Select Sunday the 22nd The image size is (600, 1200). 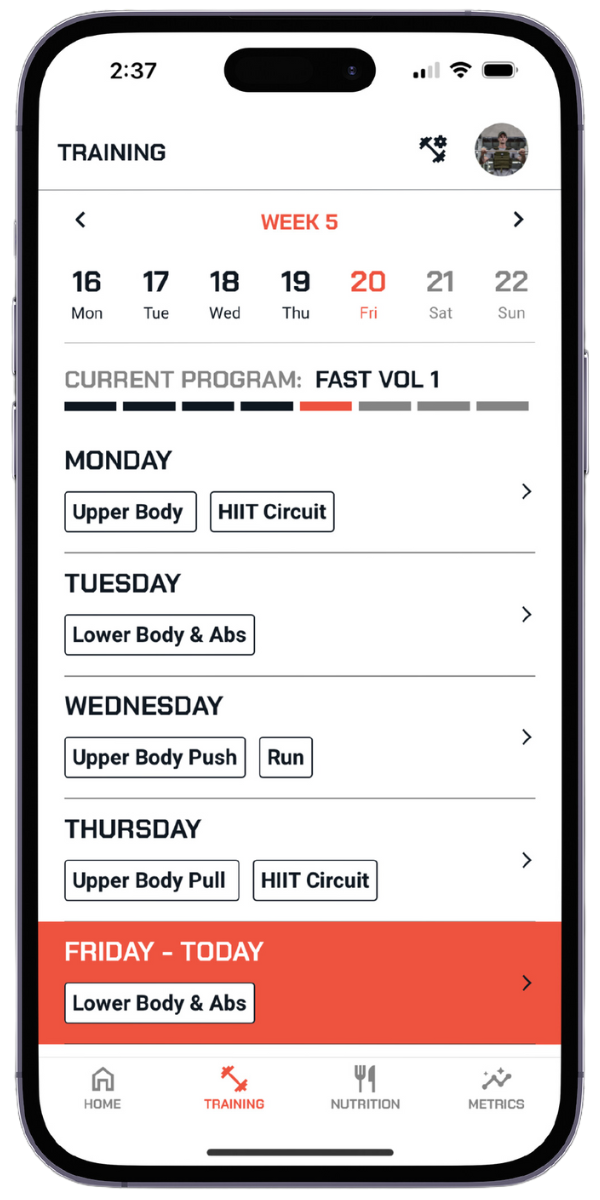coord(511,295)
